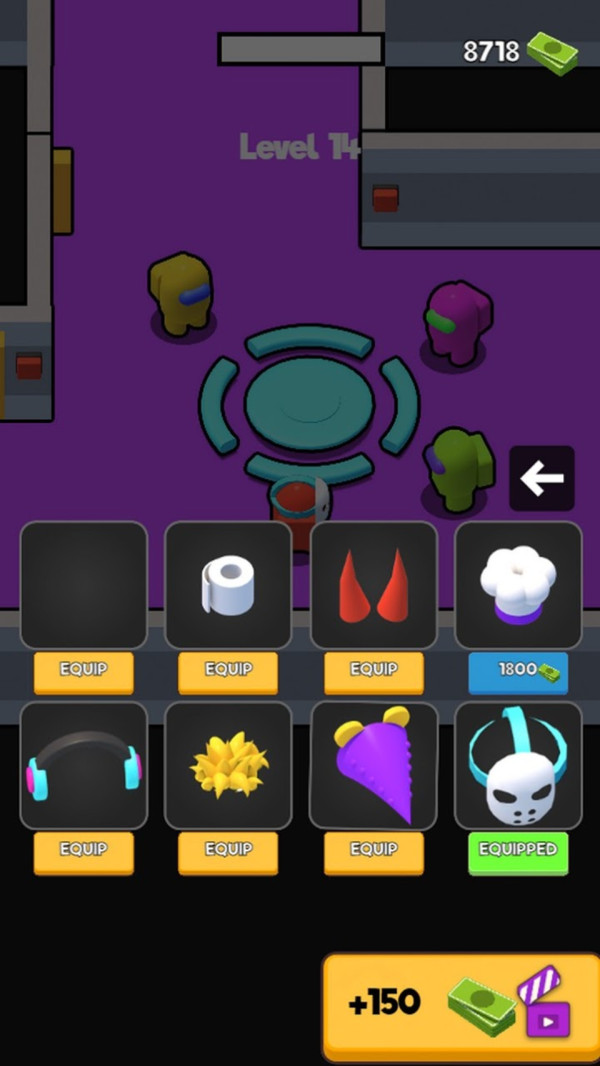The width and height of the screenshot is (600, 1066).
Task: Select the chef hat tile
Action: [x=518, y=585]
